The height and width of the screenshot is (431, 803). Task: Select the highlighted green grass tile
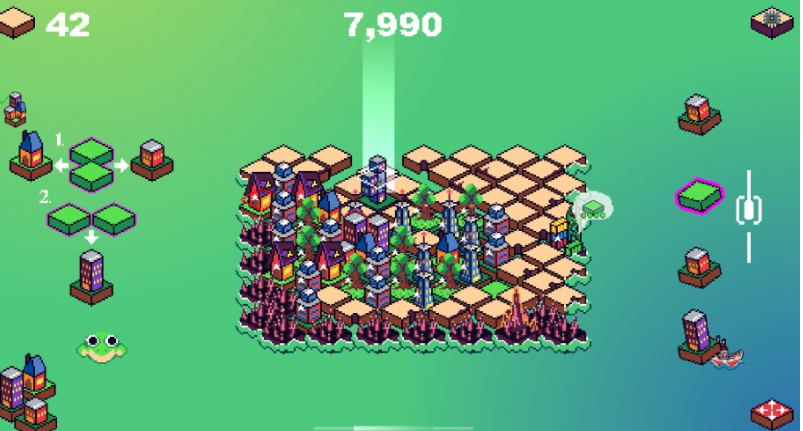699,196
